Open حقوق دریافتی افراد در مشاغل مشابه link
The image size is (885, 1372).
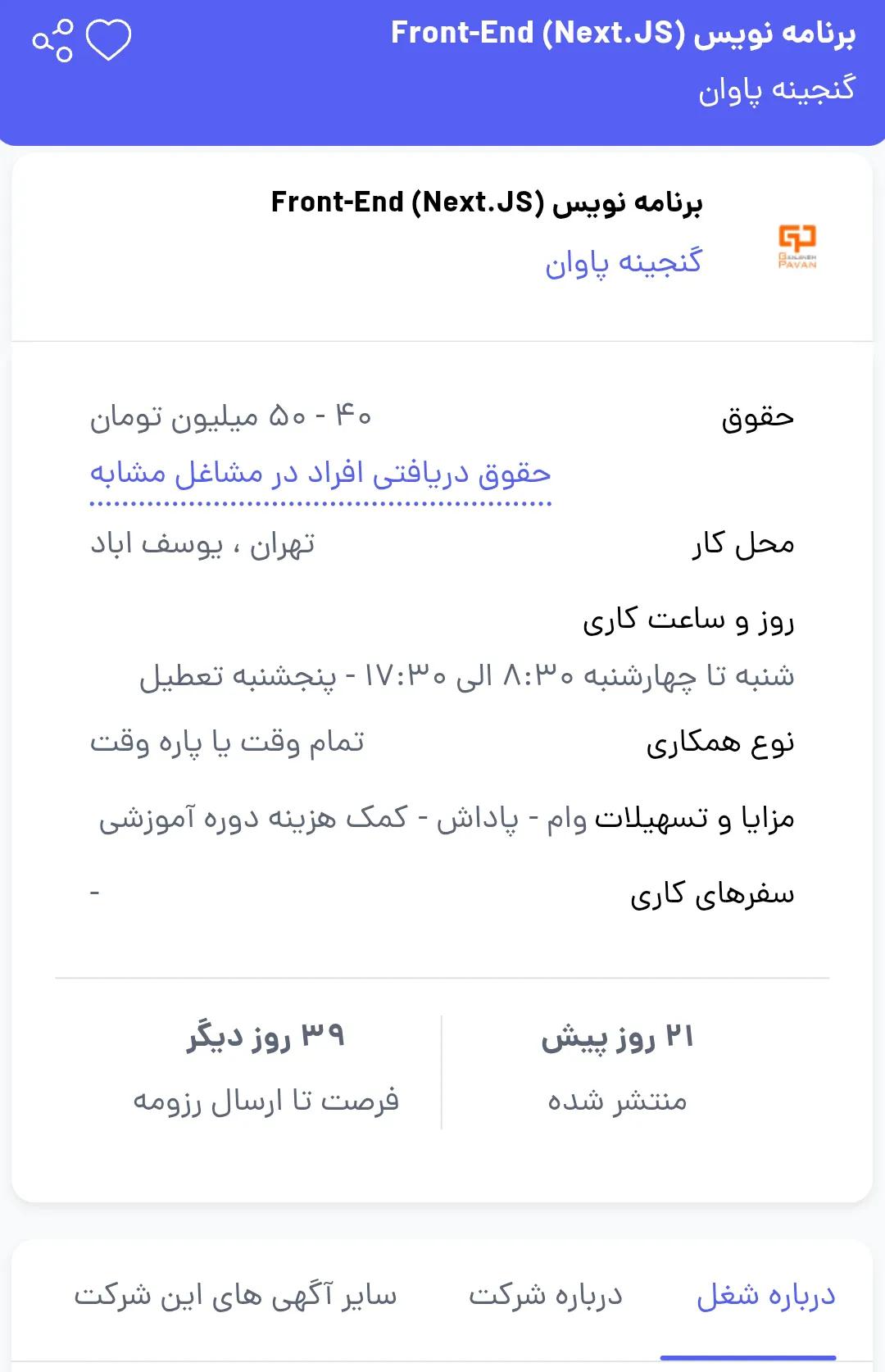coord(320,474)
